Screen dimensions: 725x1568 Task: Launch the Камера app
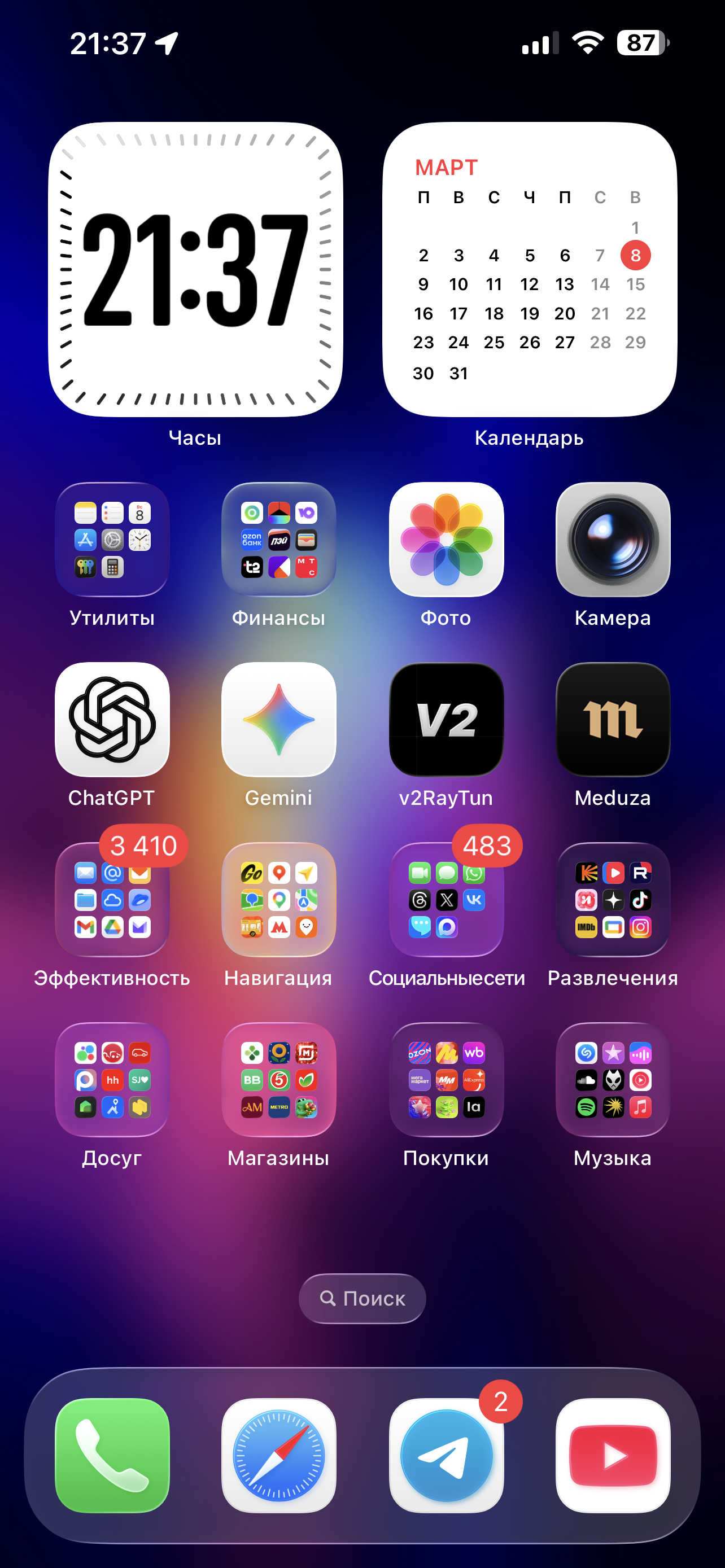(x=613, y=539)
